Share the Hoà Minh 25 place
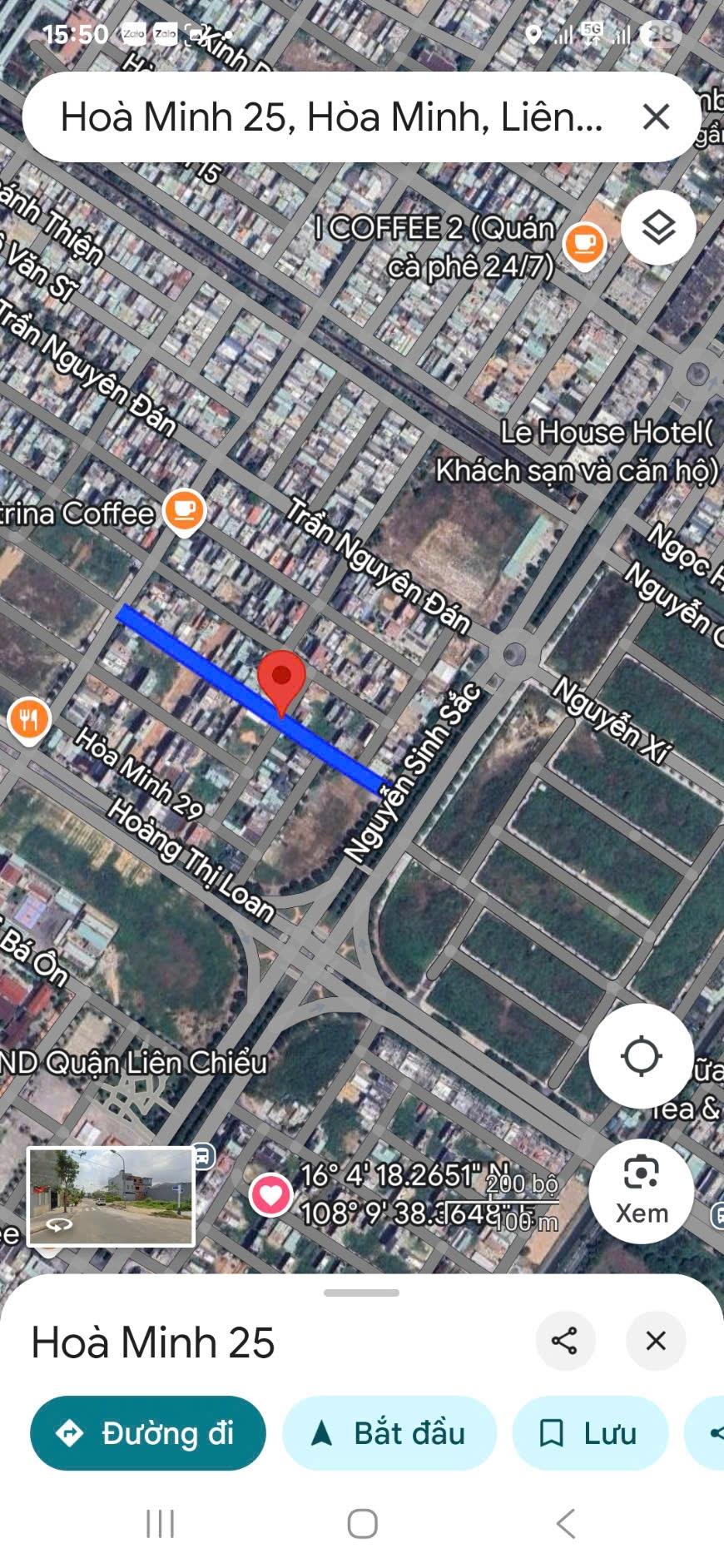This screenshot has width=724, height=1568. 565,1341
